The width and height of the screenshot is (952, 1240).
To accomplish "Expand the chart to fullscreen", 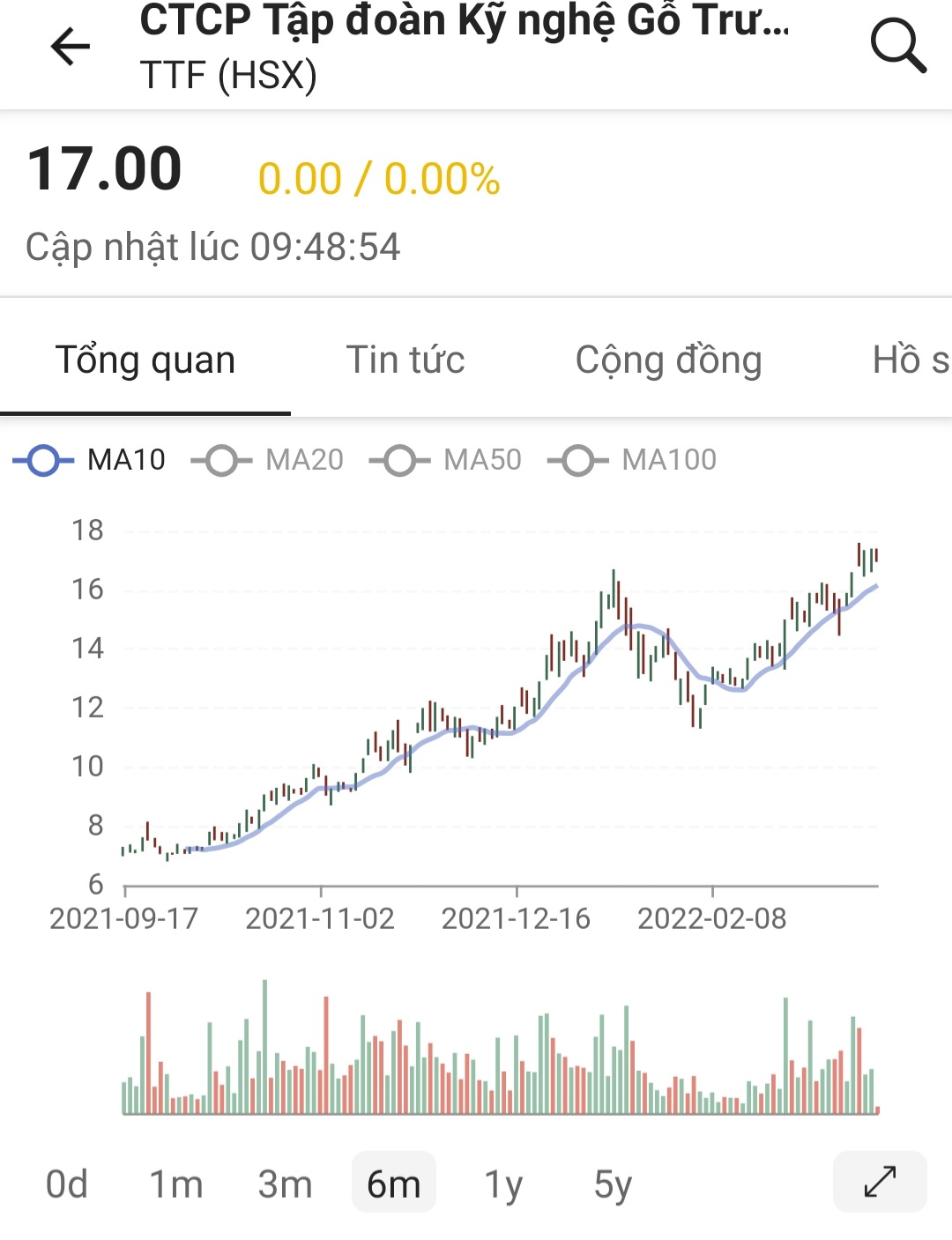I will click(x=880, y=1182).
